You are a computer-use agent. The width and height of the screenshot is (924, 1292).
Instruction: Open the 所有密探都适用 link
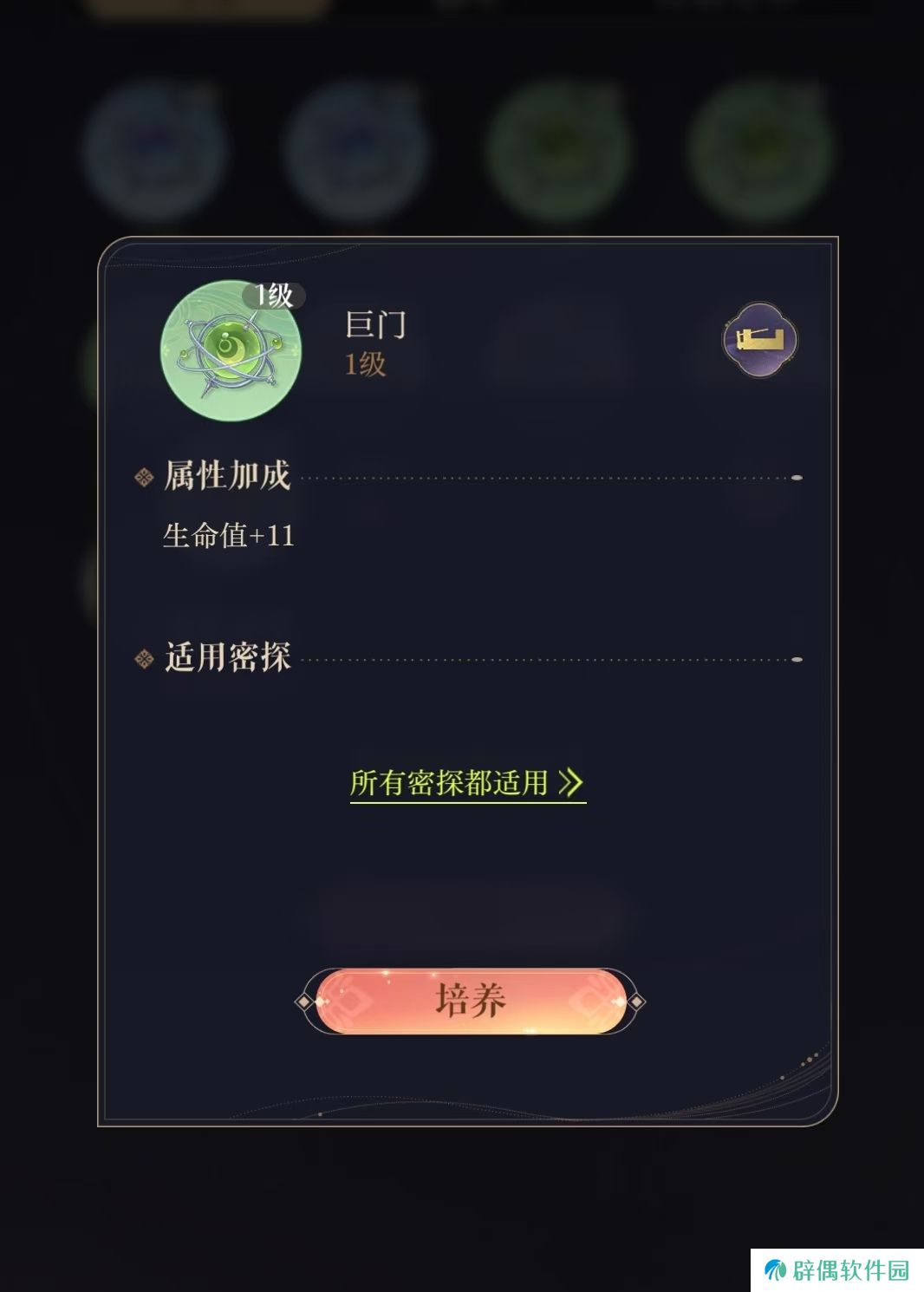(466, 782)
